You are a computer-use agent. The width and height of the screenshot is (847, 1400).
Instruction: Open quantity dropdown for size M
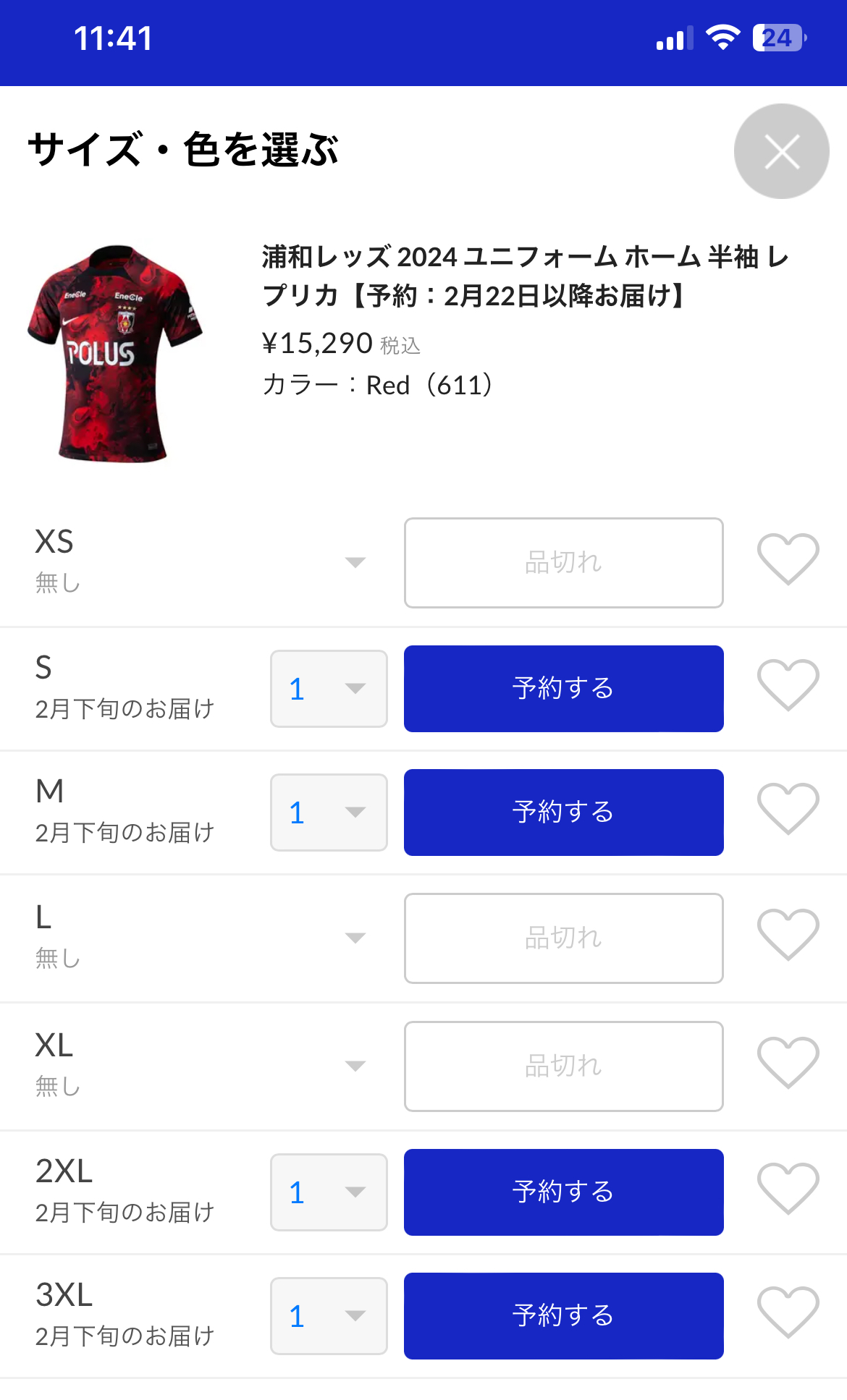pyautogui.click(x=329, y=812)
